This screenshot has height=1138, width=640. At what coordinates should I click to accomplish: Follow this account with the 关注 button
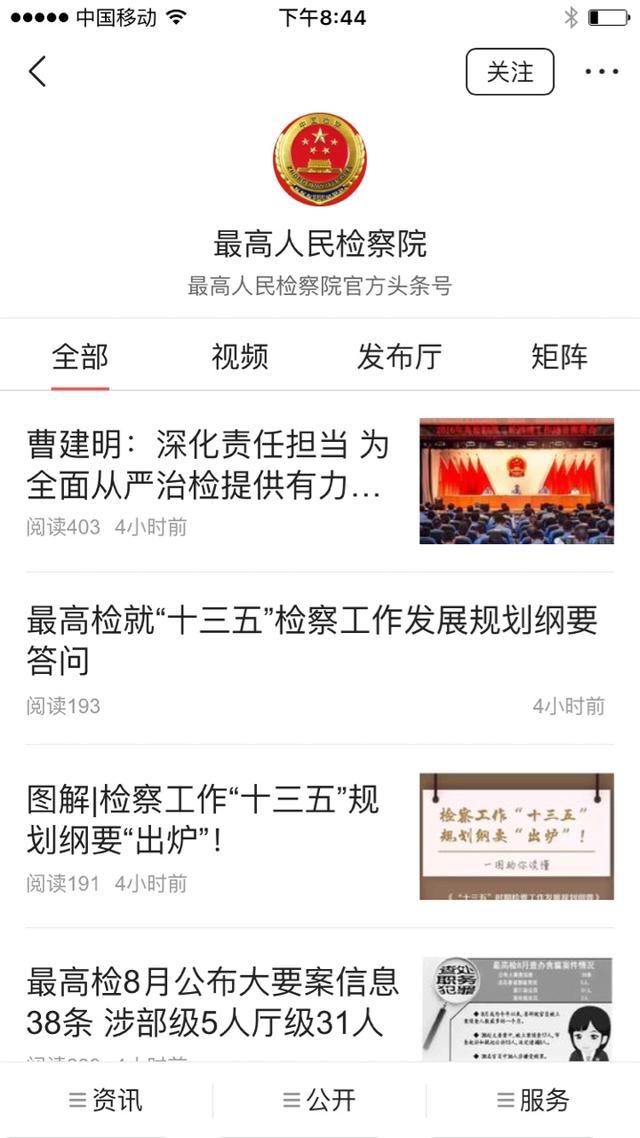[x=509, y=72]
